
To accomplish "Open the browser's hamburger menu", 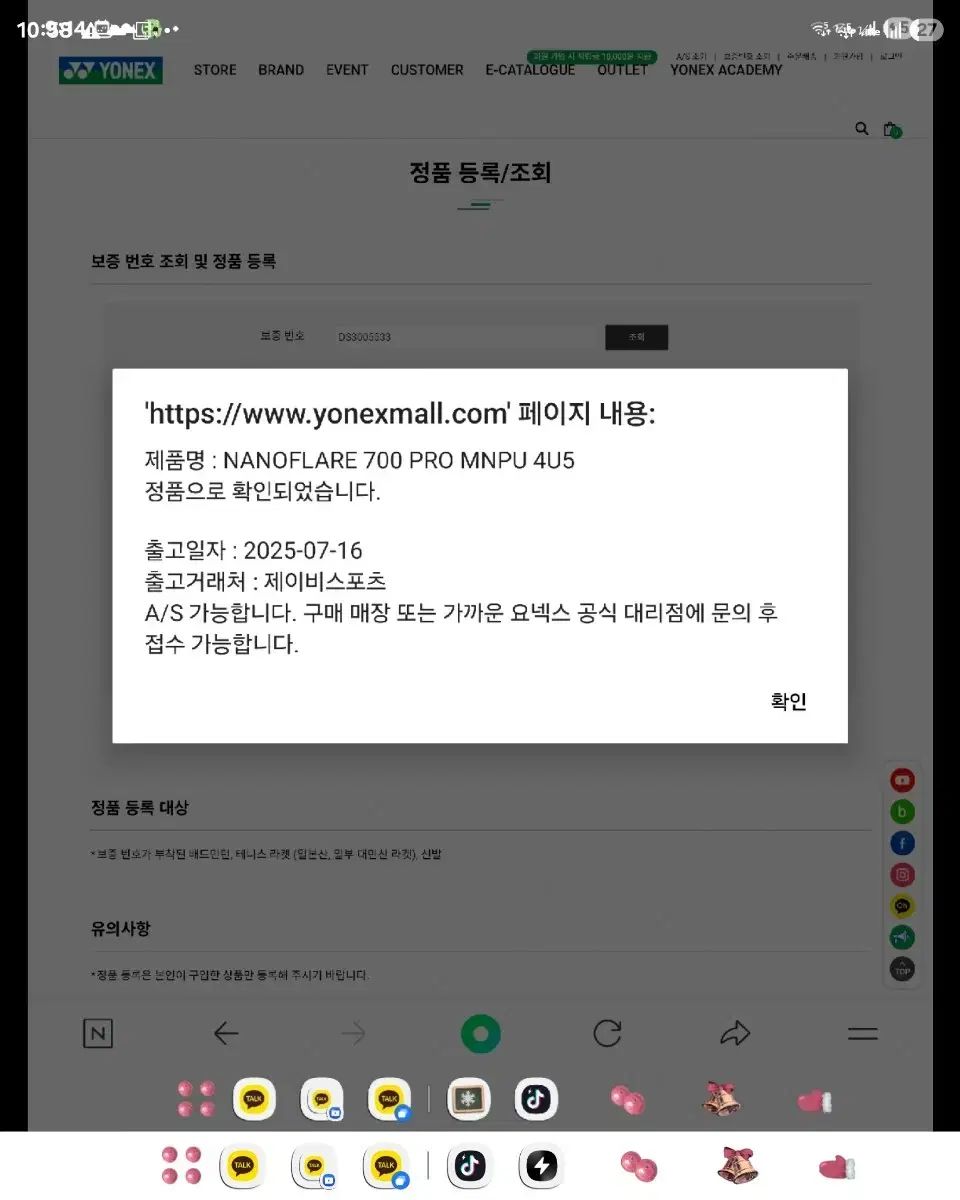I will (x=863, y=1034).
